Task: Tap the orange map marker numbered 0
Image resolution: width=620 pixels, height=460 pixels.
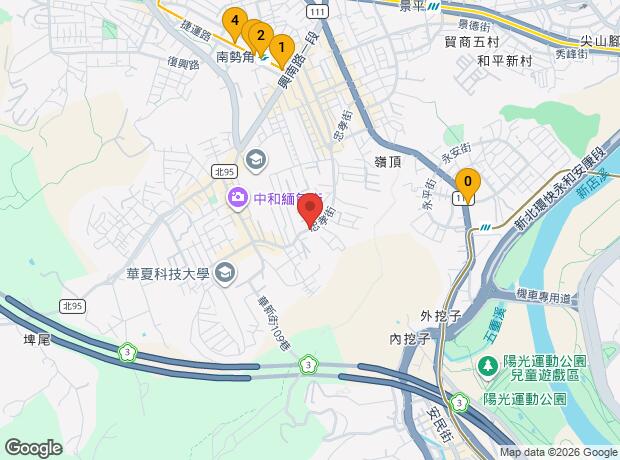Action: (467, 181)
